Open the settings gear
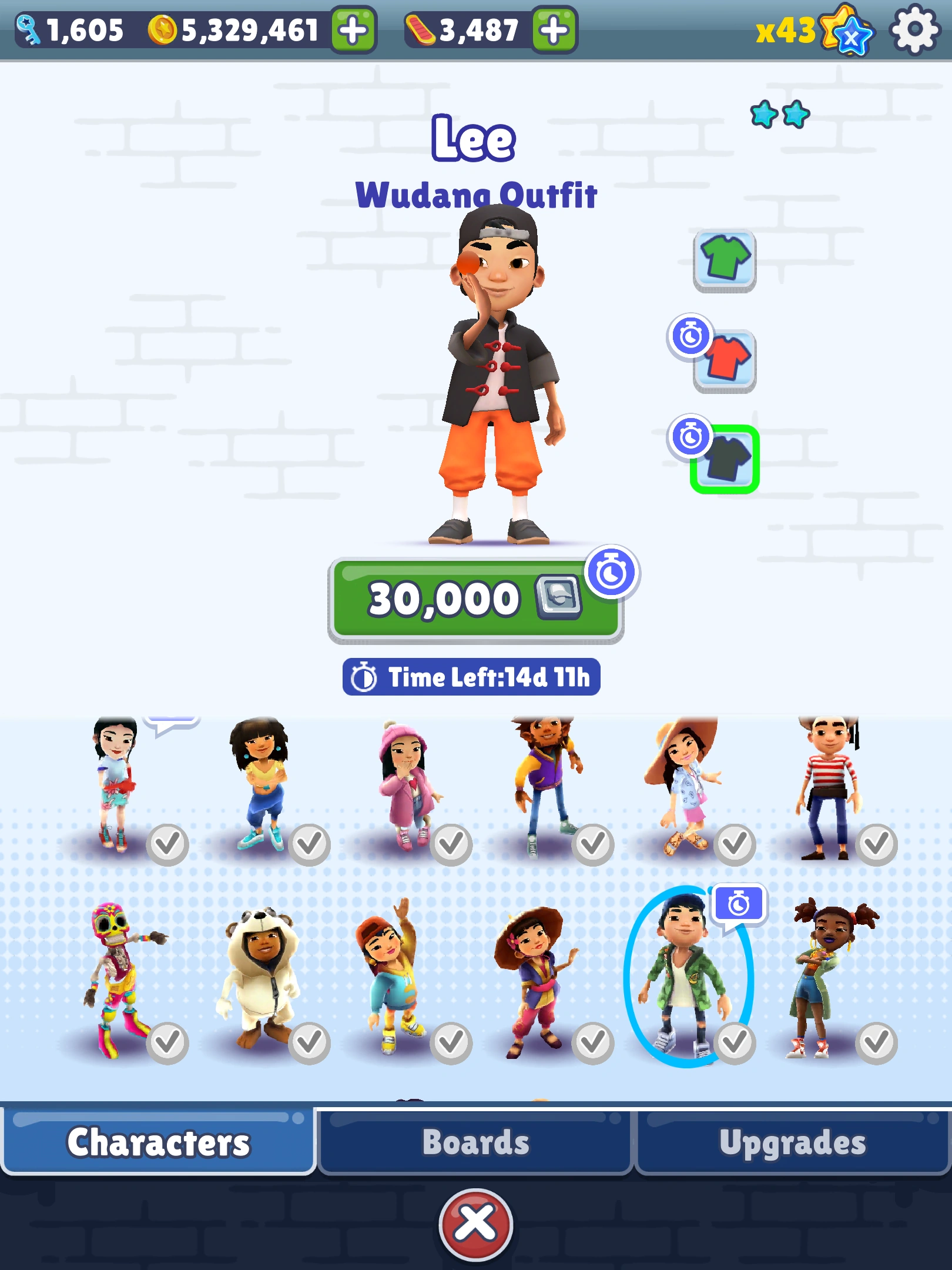The width and height of the screenshot is (952, 1270). 914,29
